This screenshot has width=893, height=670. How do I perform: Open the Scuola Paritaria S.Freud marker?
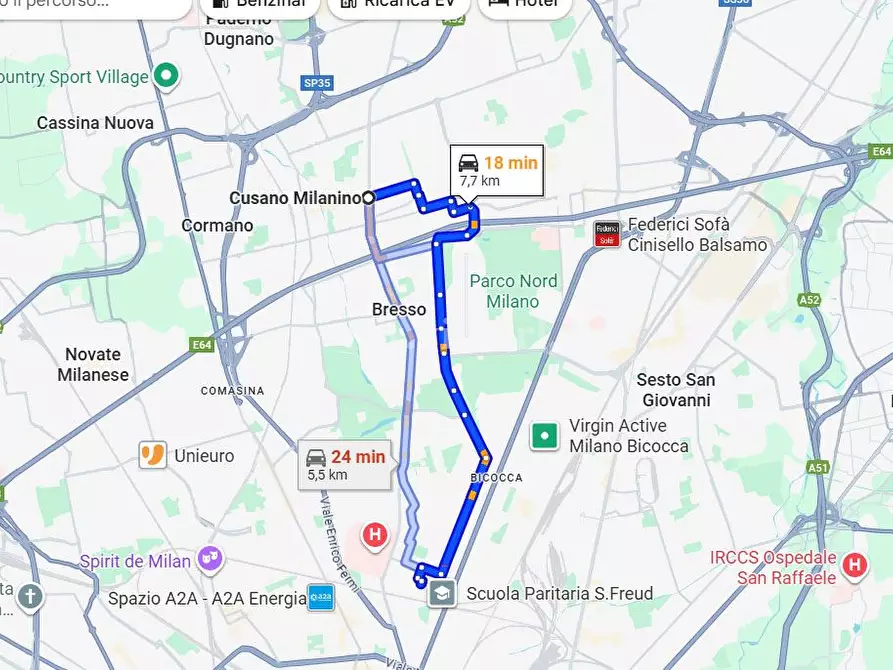442,594
